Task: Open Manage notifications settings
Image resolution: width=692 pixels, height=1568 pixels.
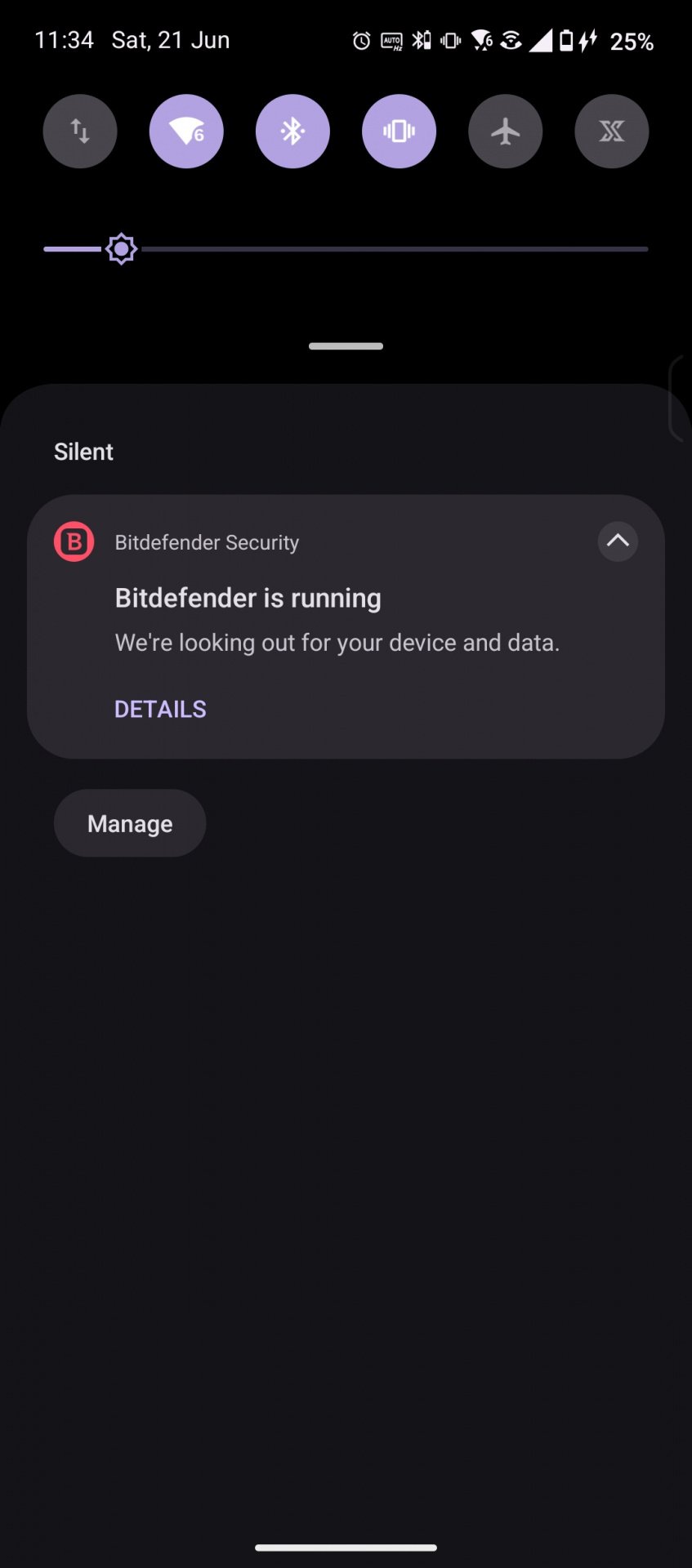Action: [130, 823]
